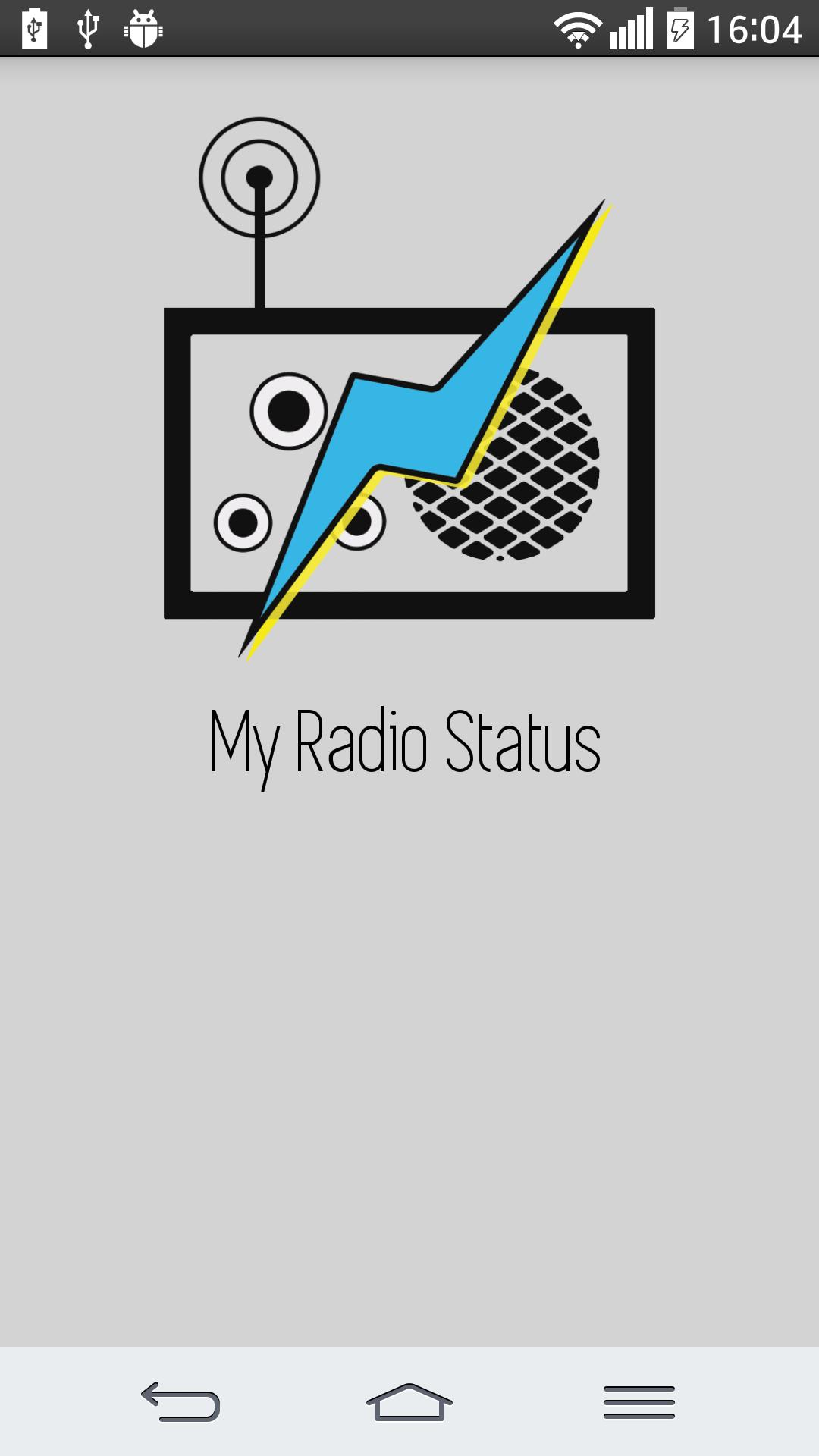The width and height of the screenshot is (819, 1456).
Task: Tap the Android debug bug icon
Action: coord(142,29)
